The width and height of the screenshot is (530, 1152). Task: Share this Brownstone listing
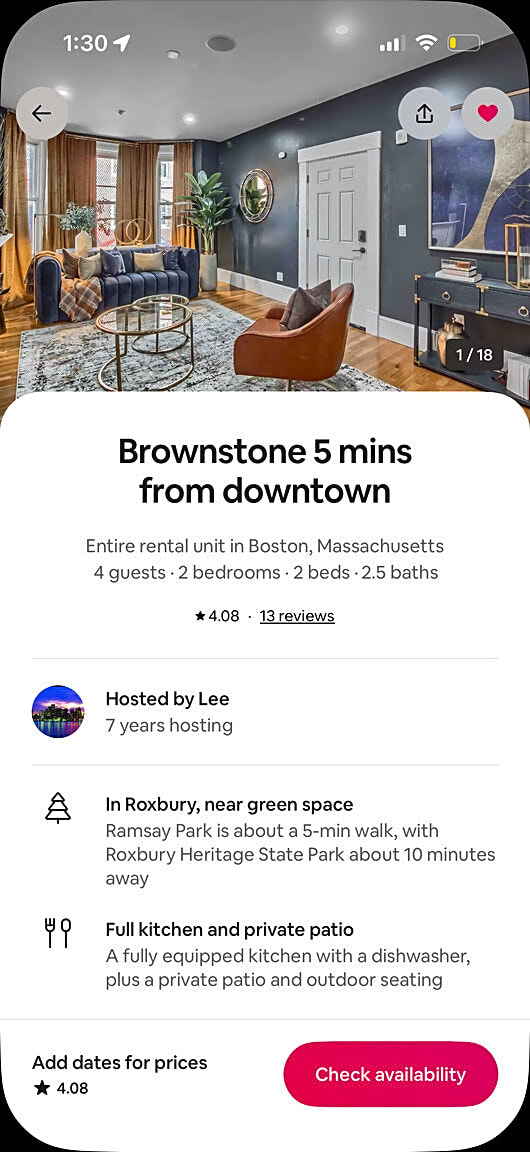click(424, 113)
